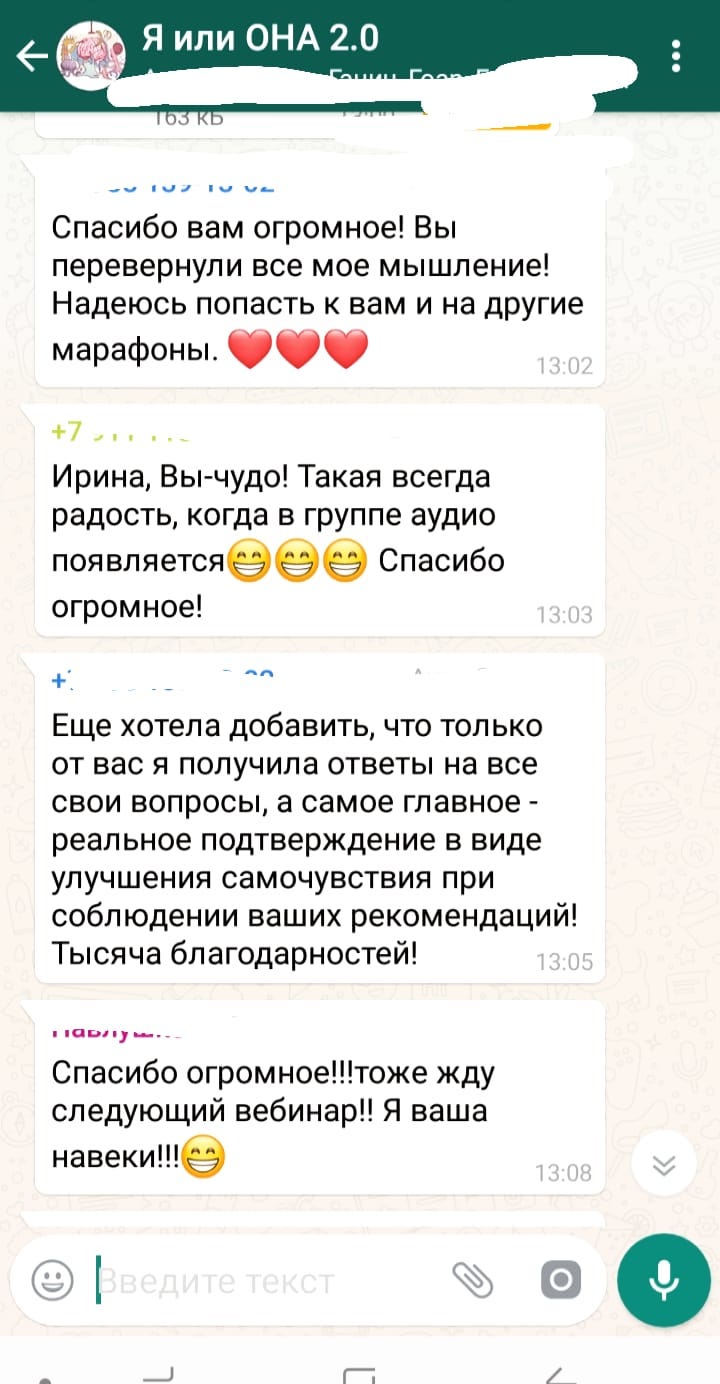The width and height of the screenshot is (720, 1384).
Task: Open the camera from the input bar
Action: click(560, 1280)
